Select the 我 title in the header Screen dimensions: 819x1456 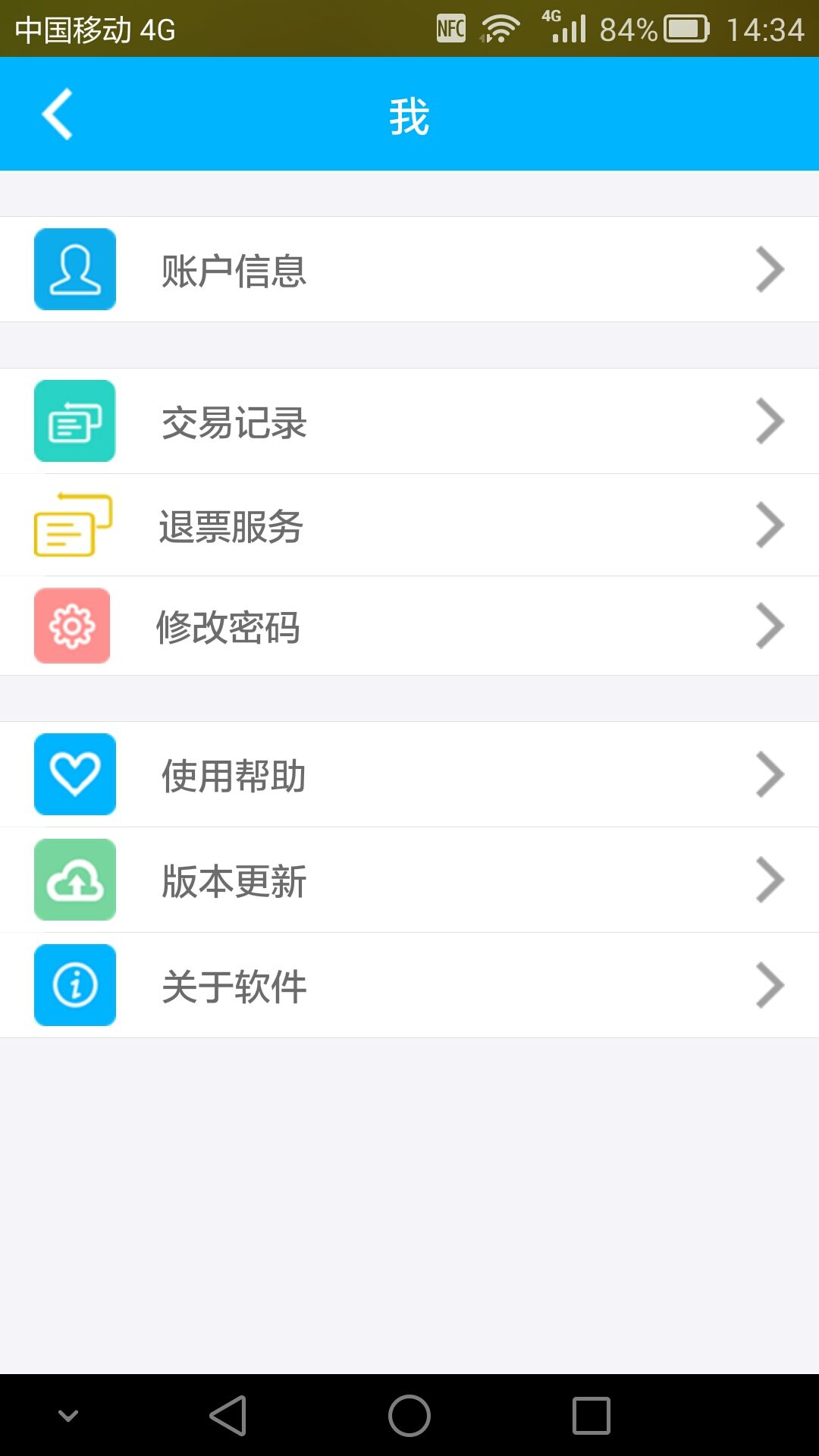(x=409, y=115)
